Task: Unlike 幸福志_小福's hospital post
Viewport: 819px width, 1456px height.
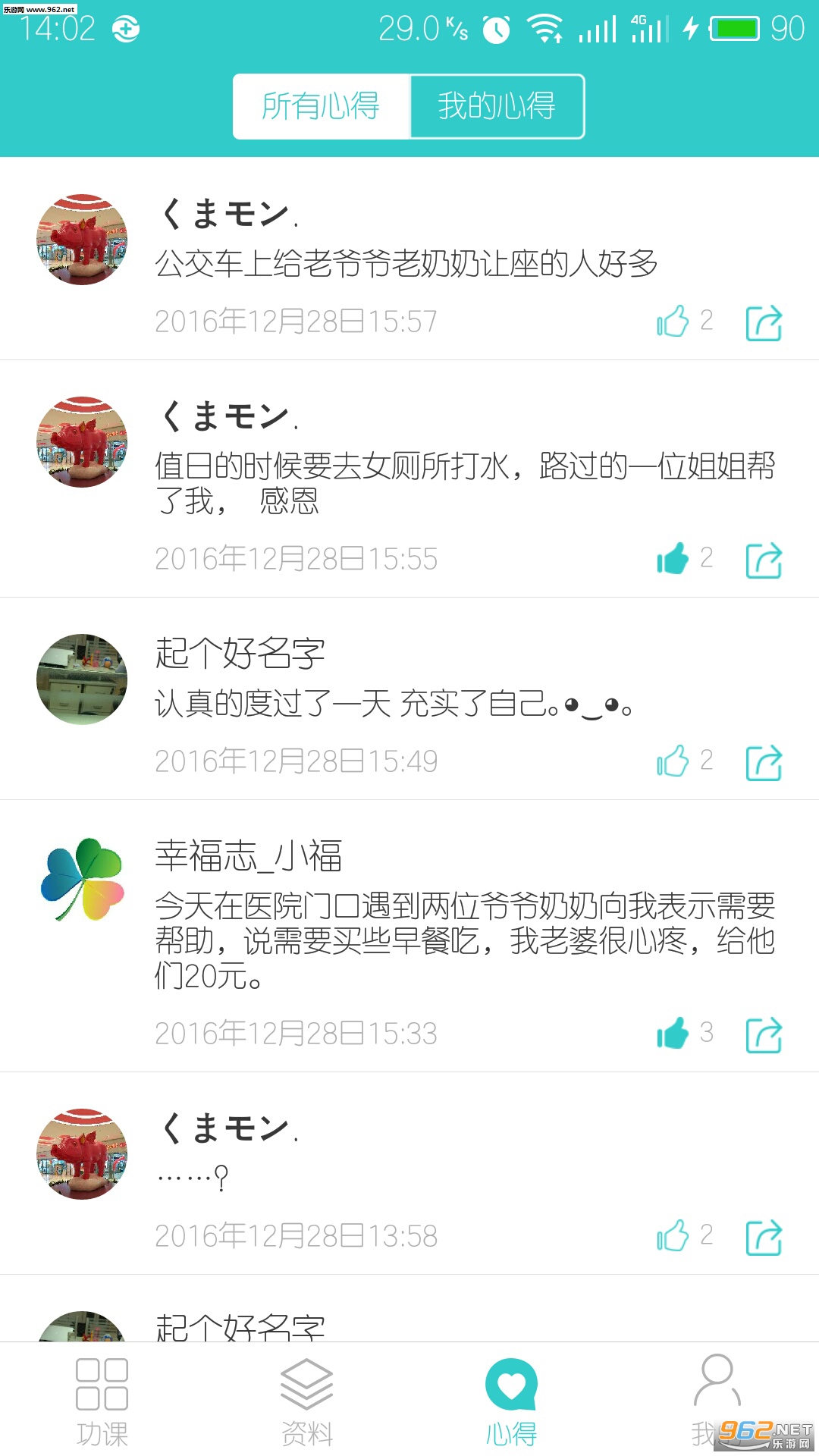Action: click(x=673, y=1034)
